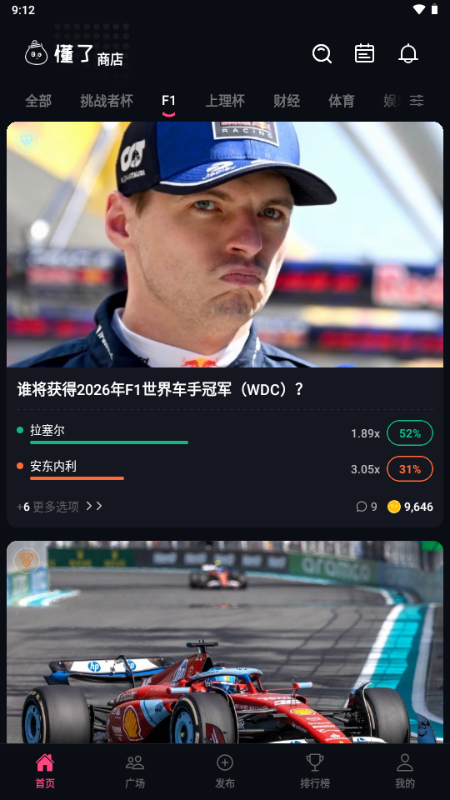Select the 上理杯 category tab
This screenshot has height=800, width=450.
tap(225, 101)
